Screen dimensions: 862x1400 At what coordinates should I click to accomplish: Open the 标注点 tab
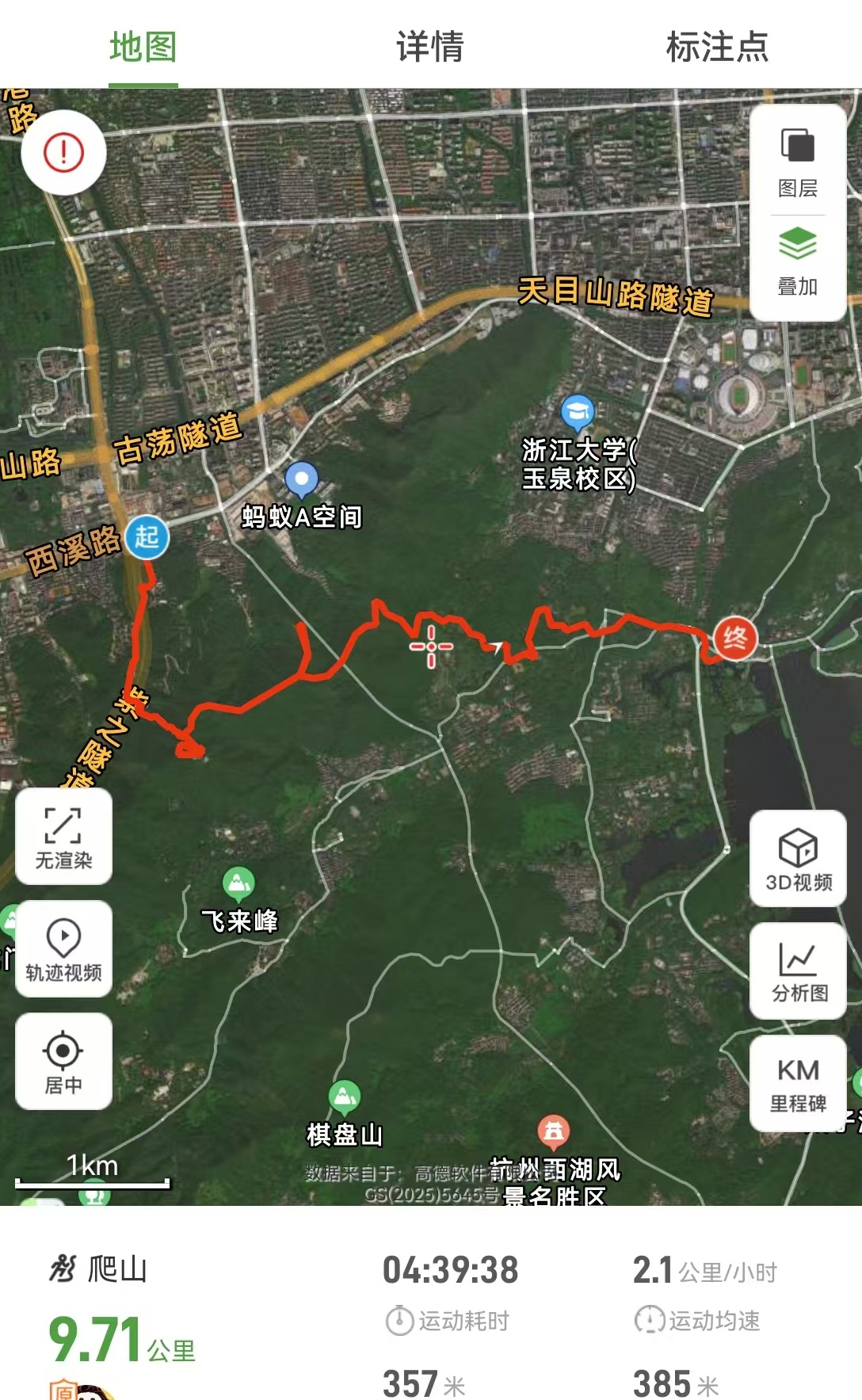(x=717, y=47)
